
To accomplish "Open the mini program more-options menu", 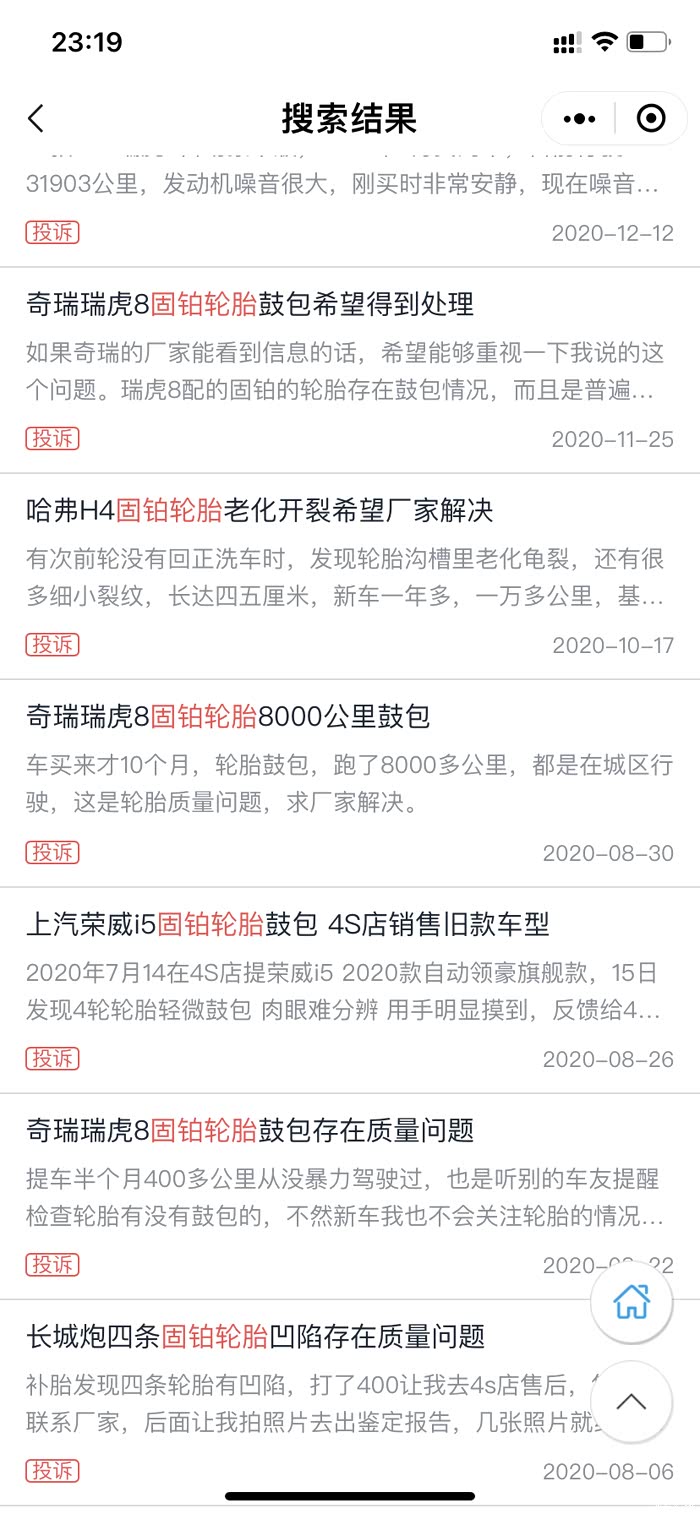I will 579,119.
